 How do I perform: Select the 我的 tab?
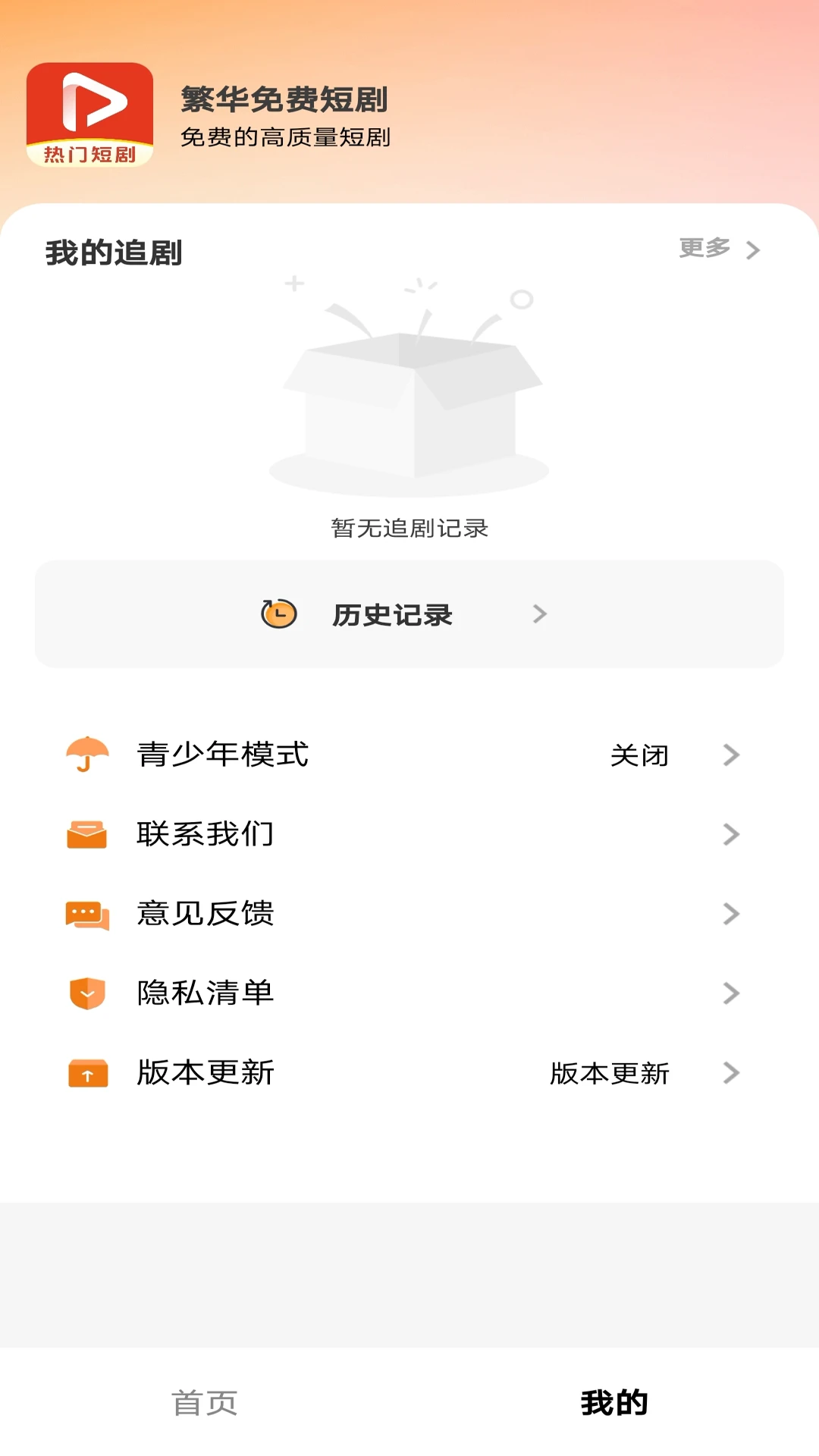(x=614, y=1403)
